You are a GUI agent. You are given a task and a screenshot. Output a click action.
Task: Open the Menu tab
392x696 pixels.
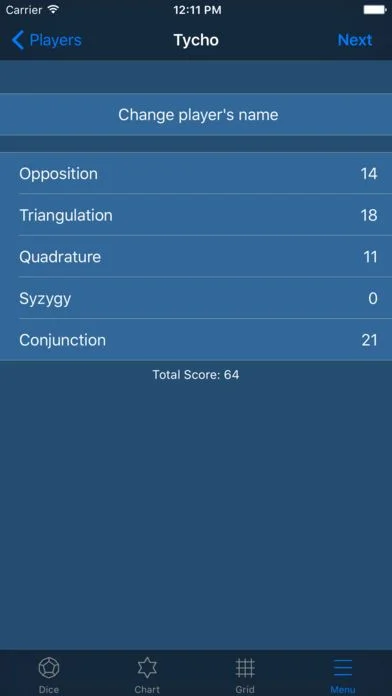(343, 674)
